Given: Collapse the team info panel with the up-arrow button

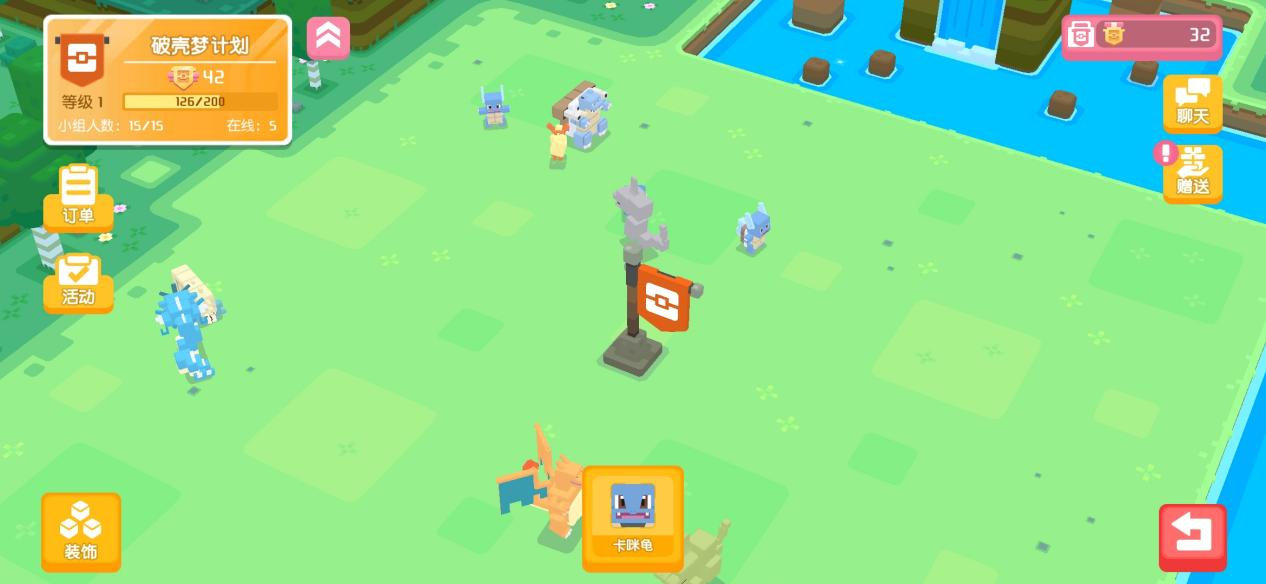Looking at the screenshot, I should (x=328, y=38).
